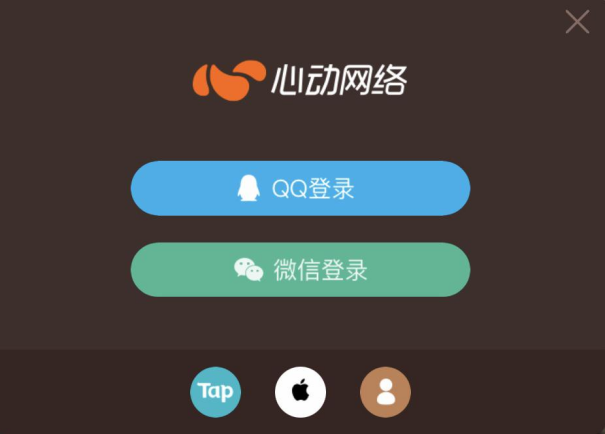605x434 pixels.
Task: Sign in with TapTap
Action: point(216,391)
